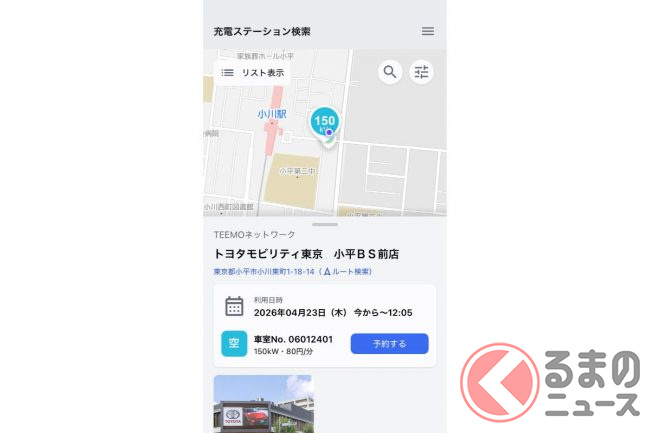Screen dimensions: 650x433
Task: Tap the 150kW station map pin
Action: (324, 124)
